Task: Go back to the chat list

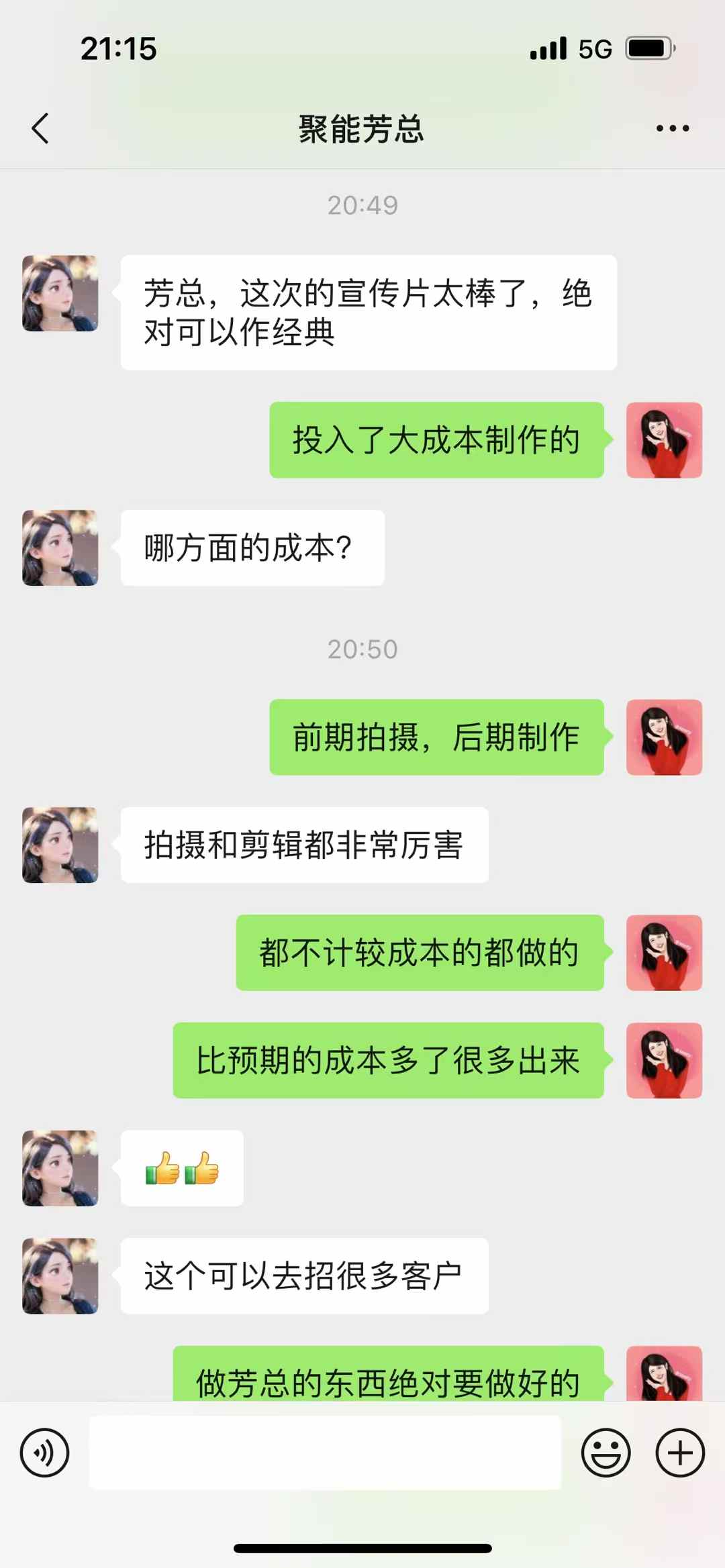Action: click(40, 128)
